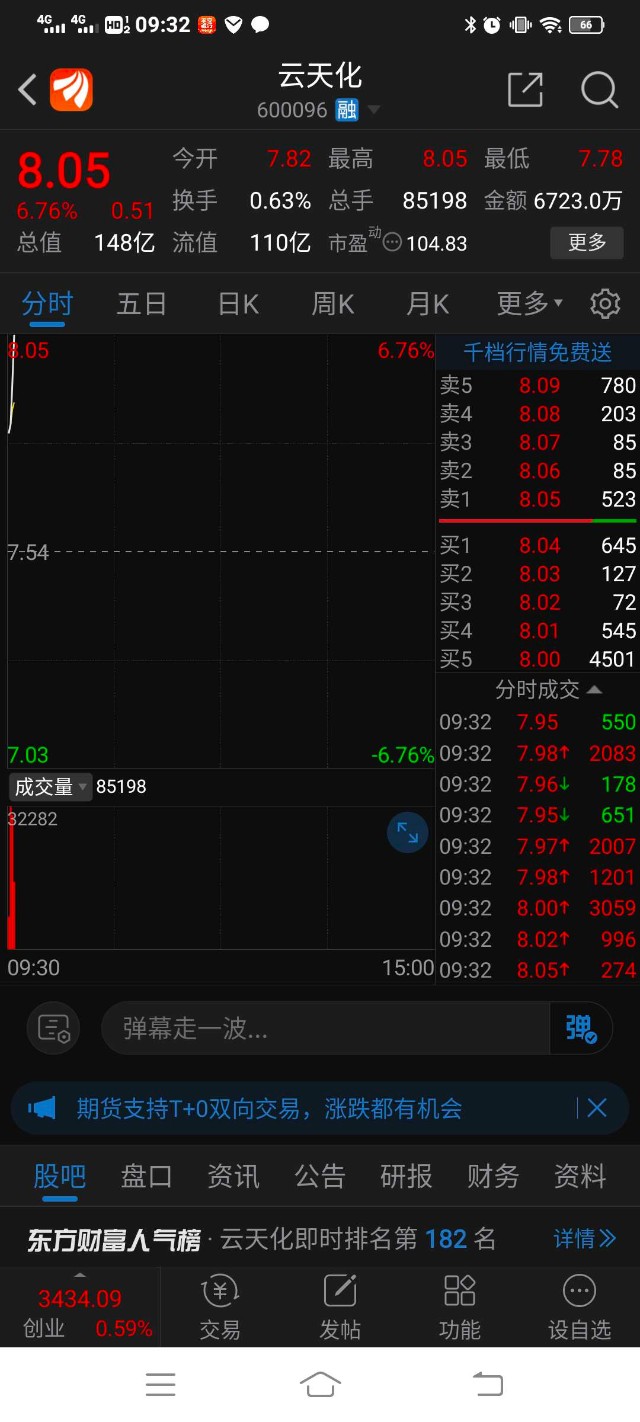Screen dimensions: 640x1422
Task: Tap the 弹幕走一波 input field
Action: coord(325,1028)
